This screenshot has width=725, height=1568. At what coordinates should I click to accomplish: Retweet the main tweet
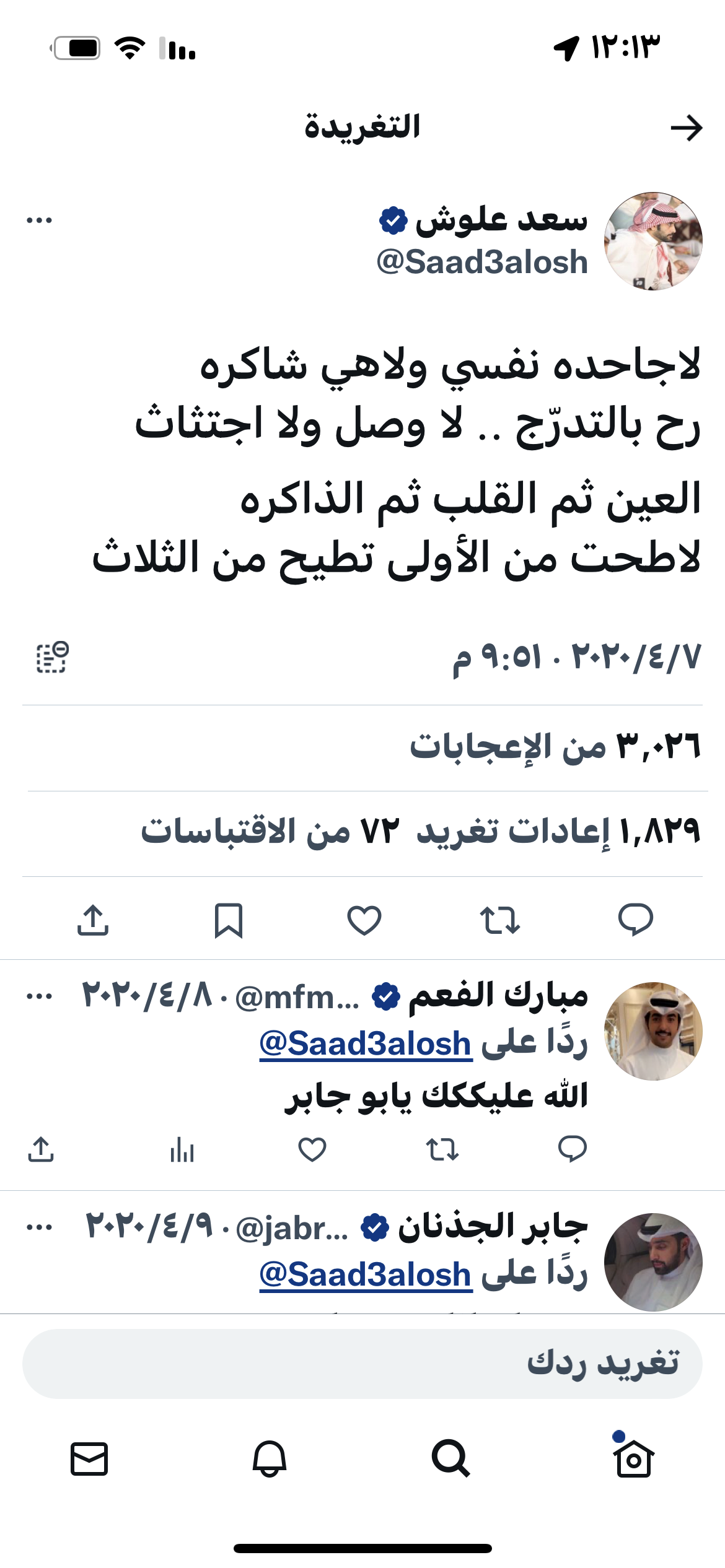[x=499, y=920]
